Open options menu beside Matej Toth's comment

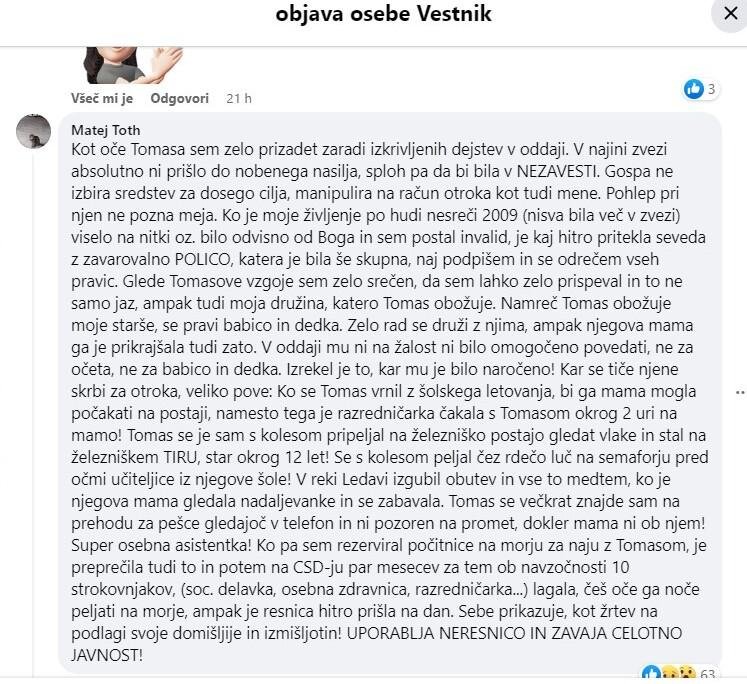(x=738, y=391)
